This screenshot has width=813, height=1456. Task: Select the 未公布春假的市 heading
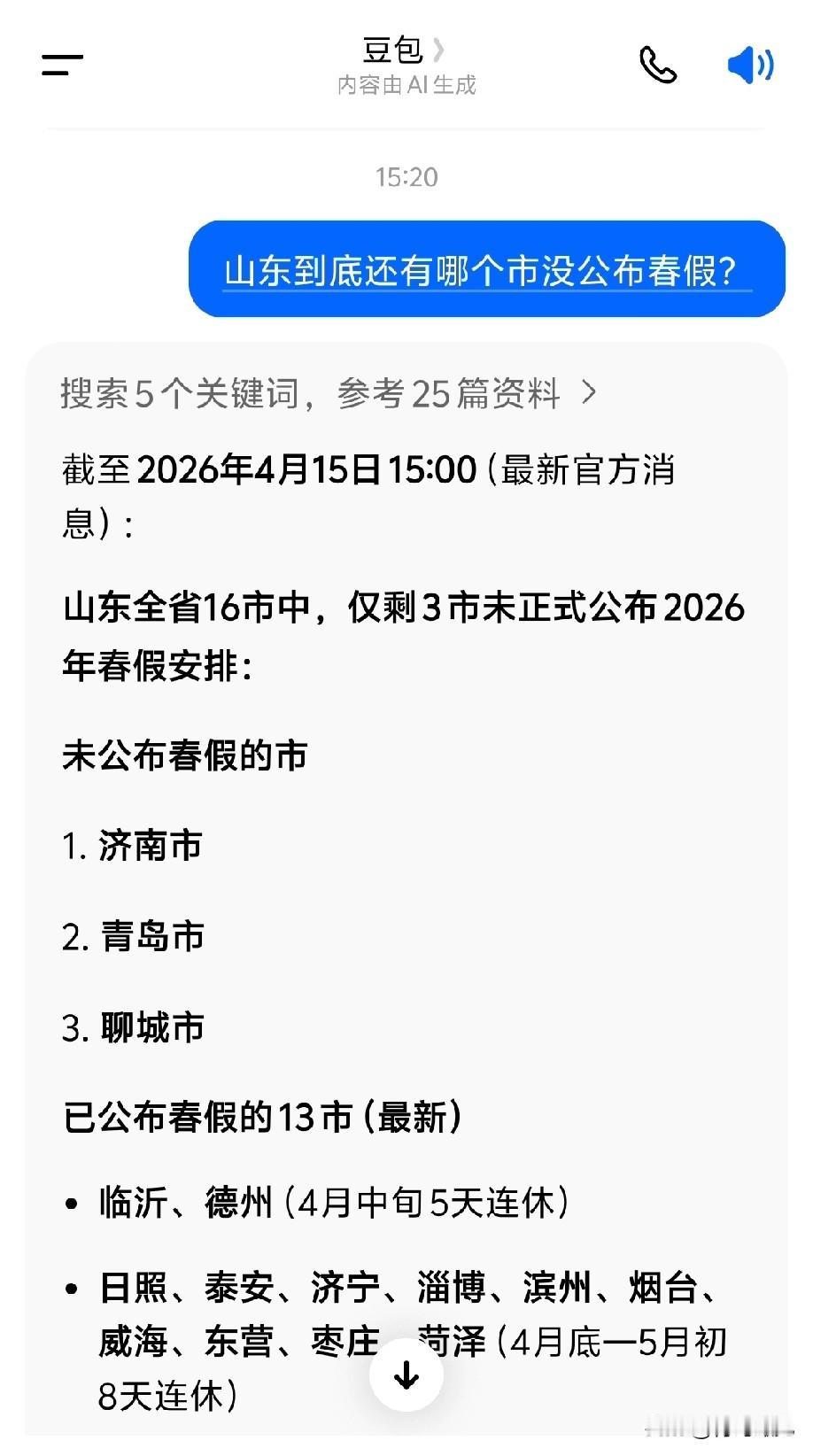coord(185,756)
